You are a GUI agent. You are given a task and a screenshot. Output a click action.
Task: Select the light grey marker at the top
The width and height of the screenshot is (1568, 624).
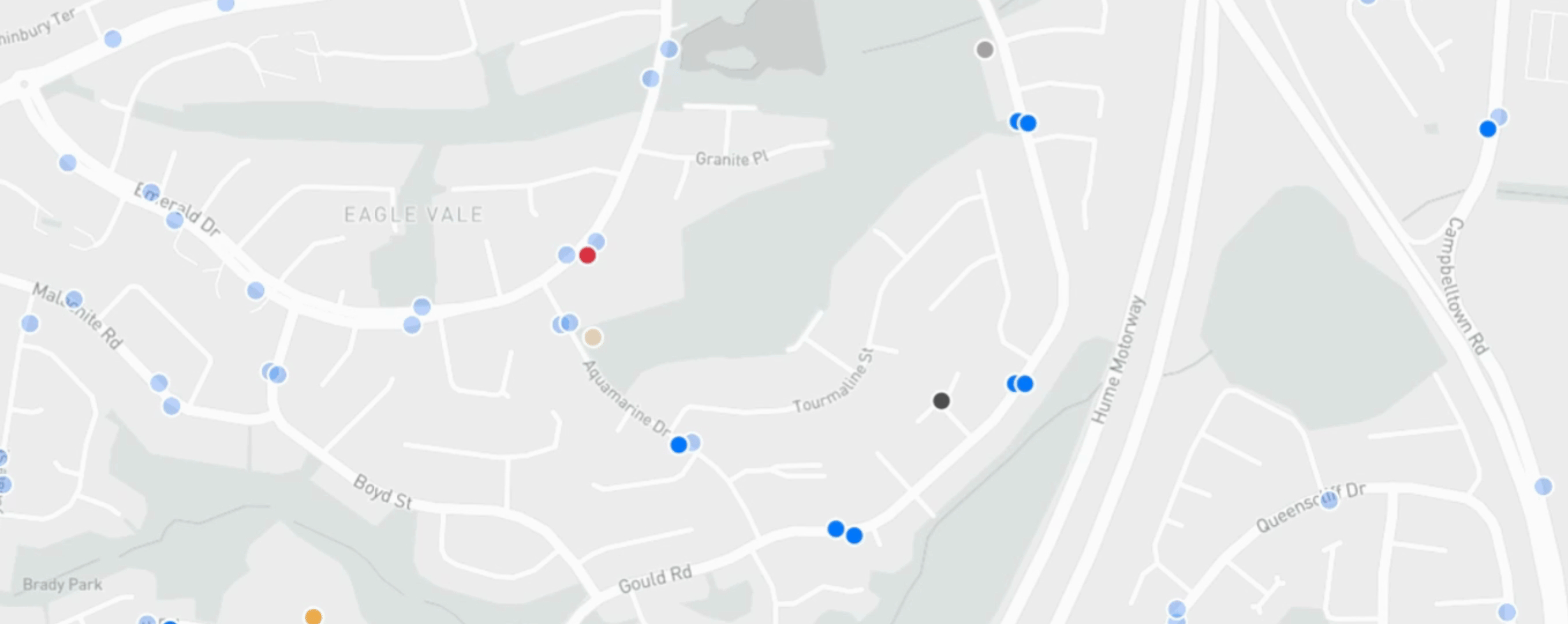click(x=985, y=50)
